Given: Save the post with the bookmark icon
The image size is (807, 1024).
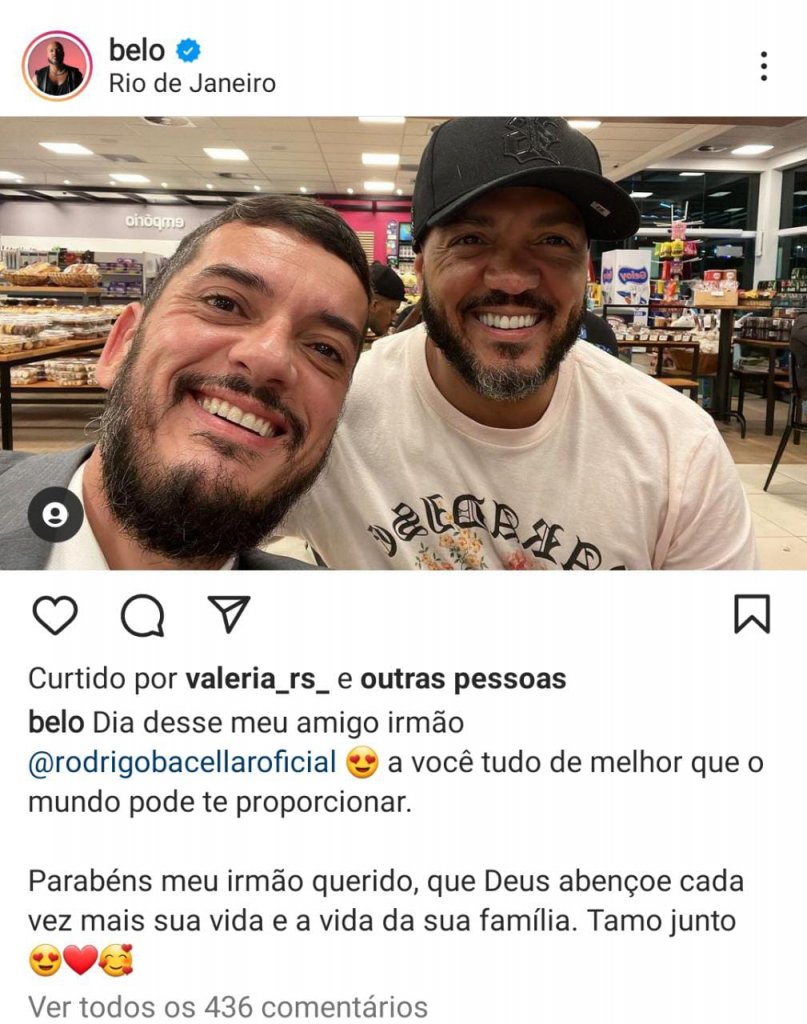Looking at the screenshot, I should click(x=752, y=614).
